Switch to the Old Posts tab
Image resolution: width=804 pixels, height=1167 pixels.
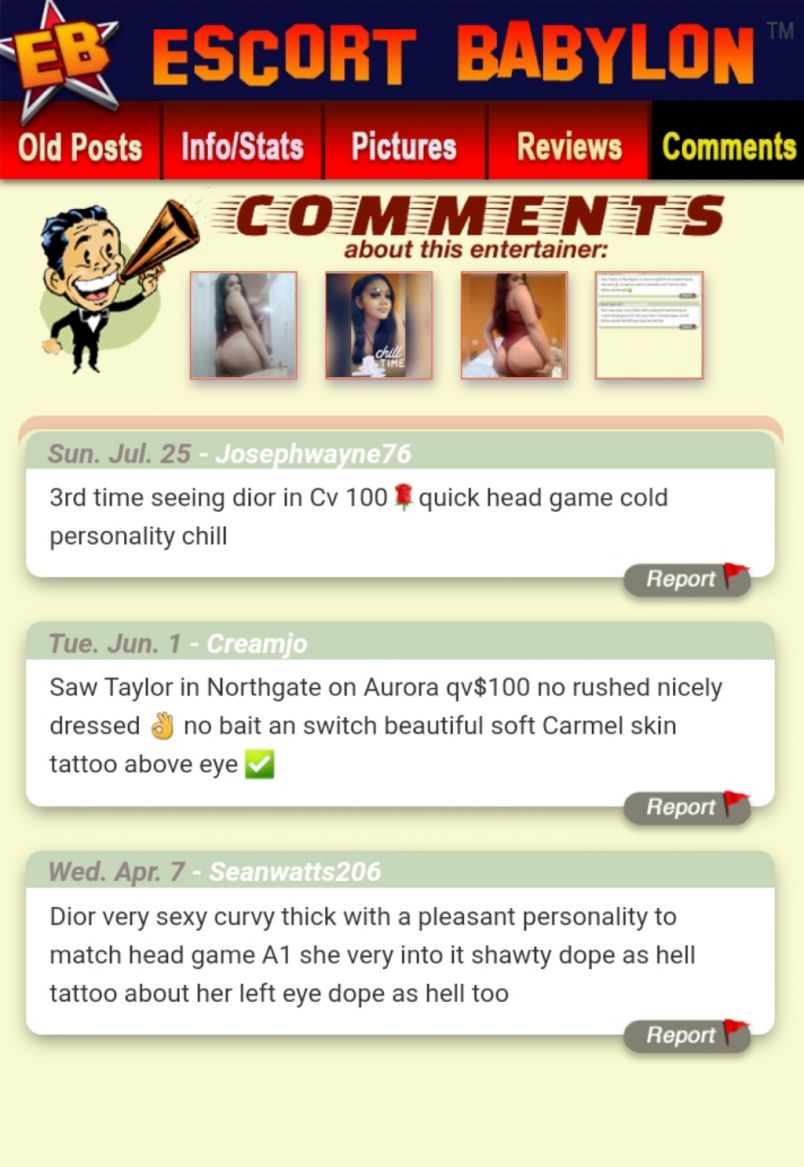click(80, 146)
